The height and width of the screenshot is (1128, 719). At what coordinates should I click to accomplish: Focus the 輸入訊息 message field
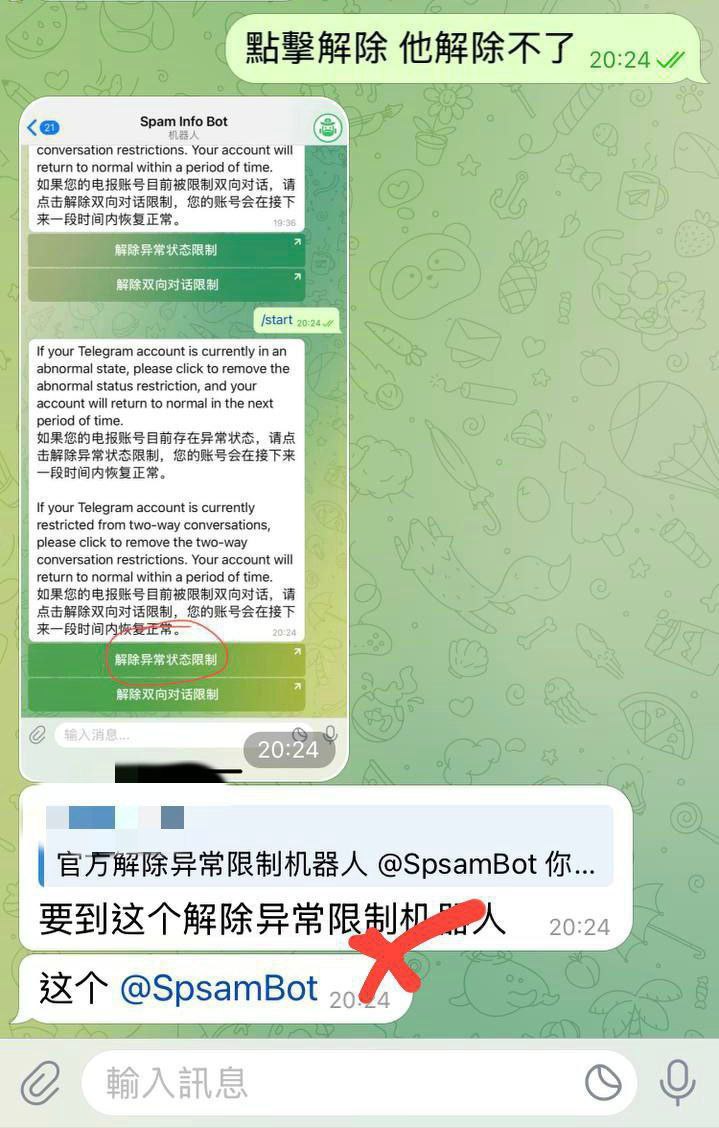[x=330, y=1083]
